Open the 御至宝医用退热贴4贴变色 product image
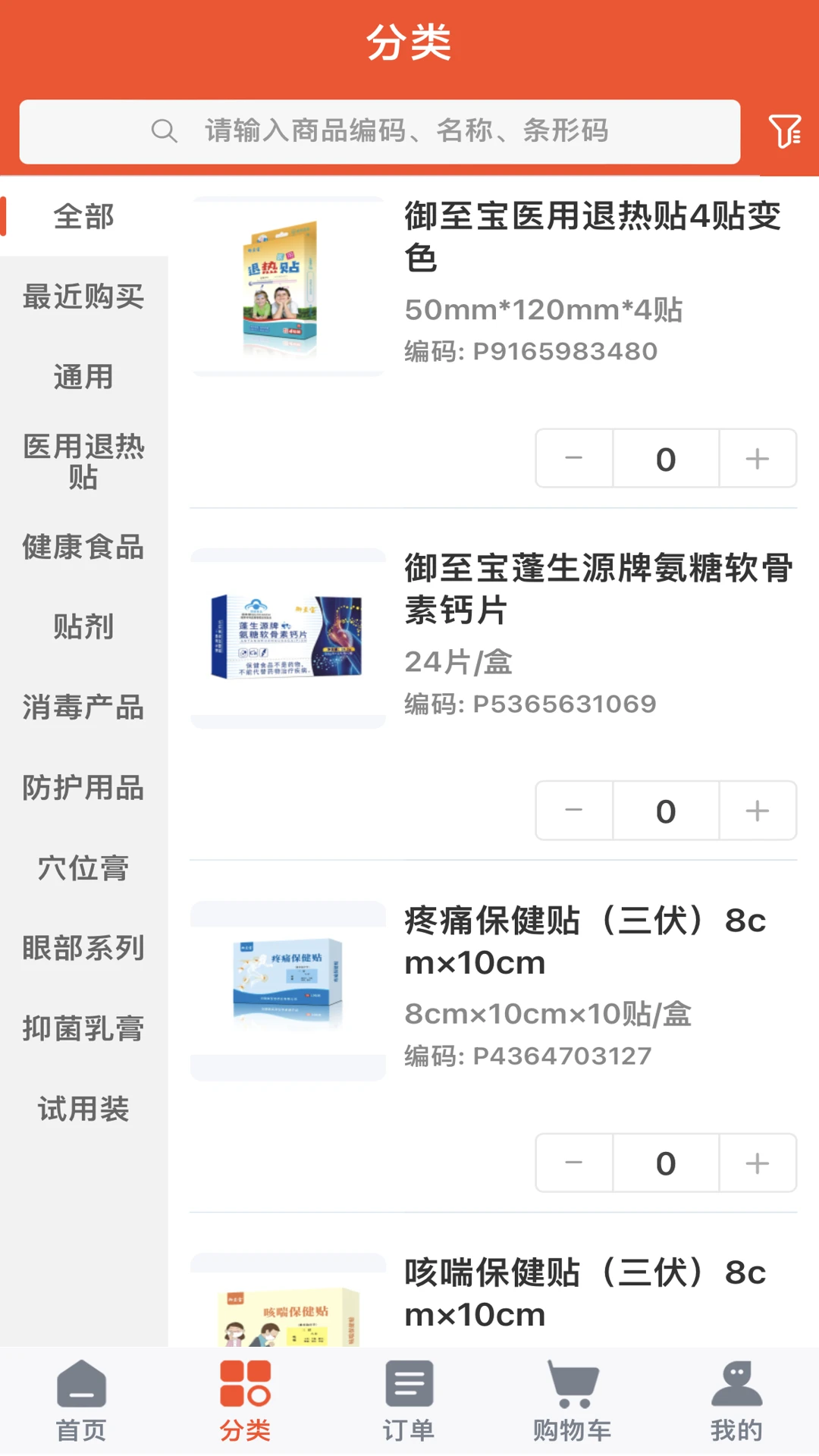 pyautogui.click(x=288, y=287)
